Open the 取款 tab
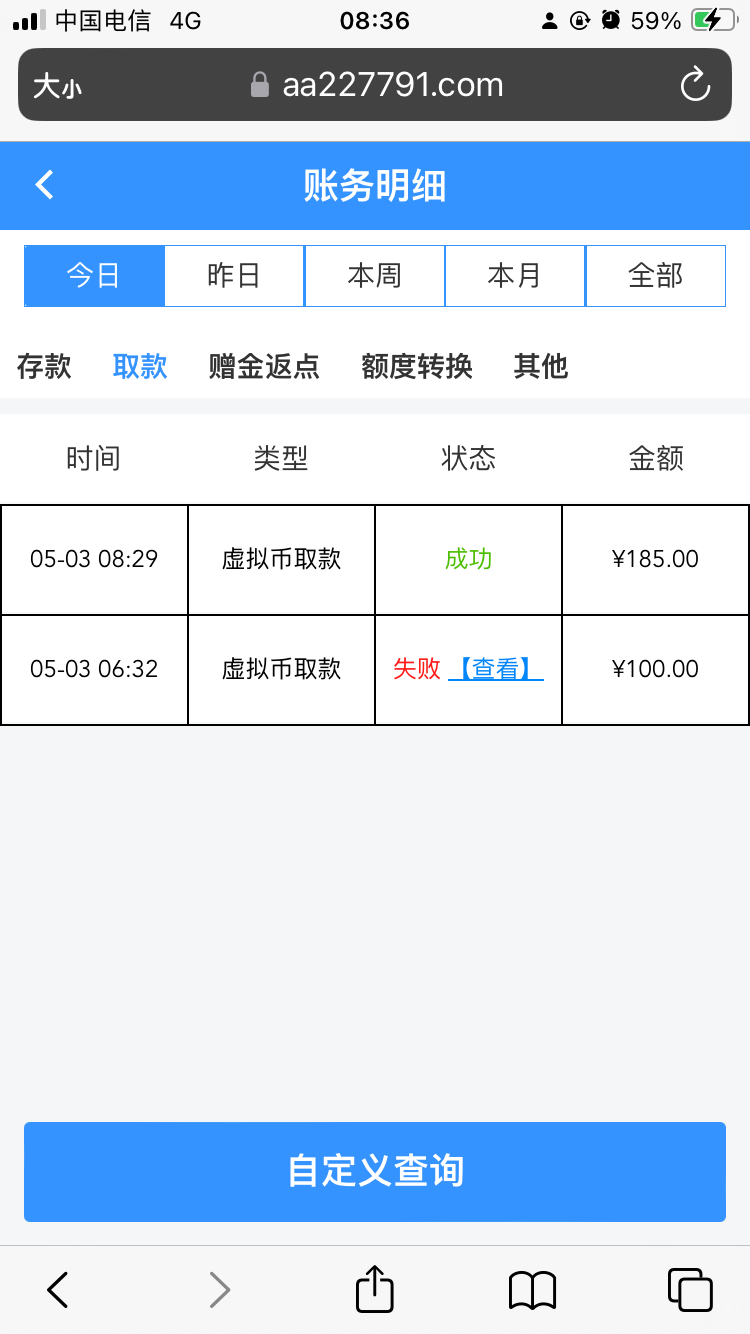Viewport: 750px width, 1334px height. [x=140, y=366]
